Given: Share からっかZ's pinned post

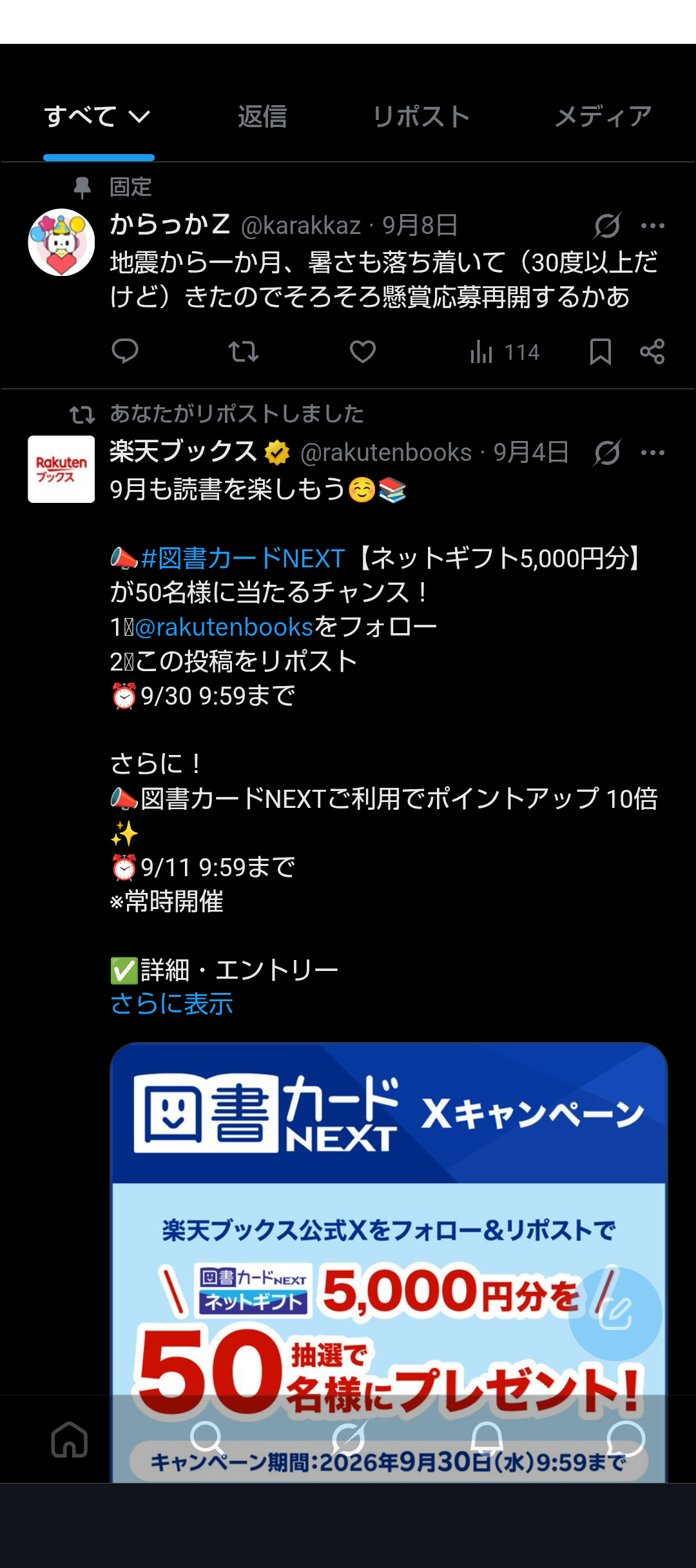Looking at the screenshot, I should (652, 351).
